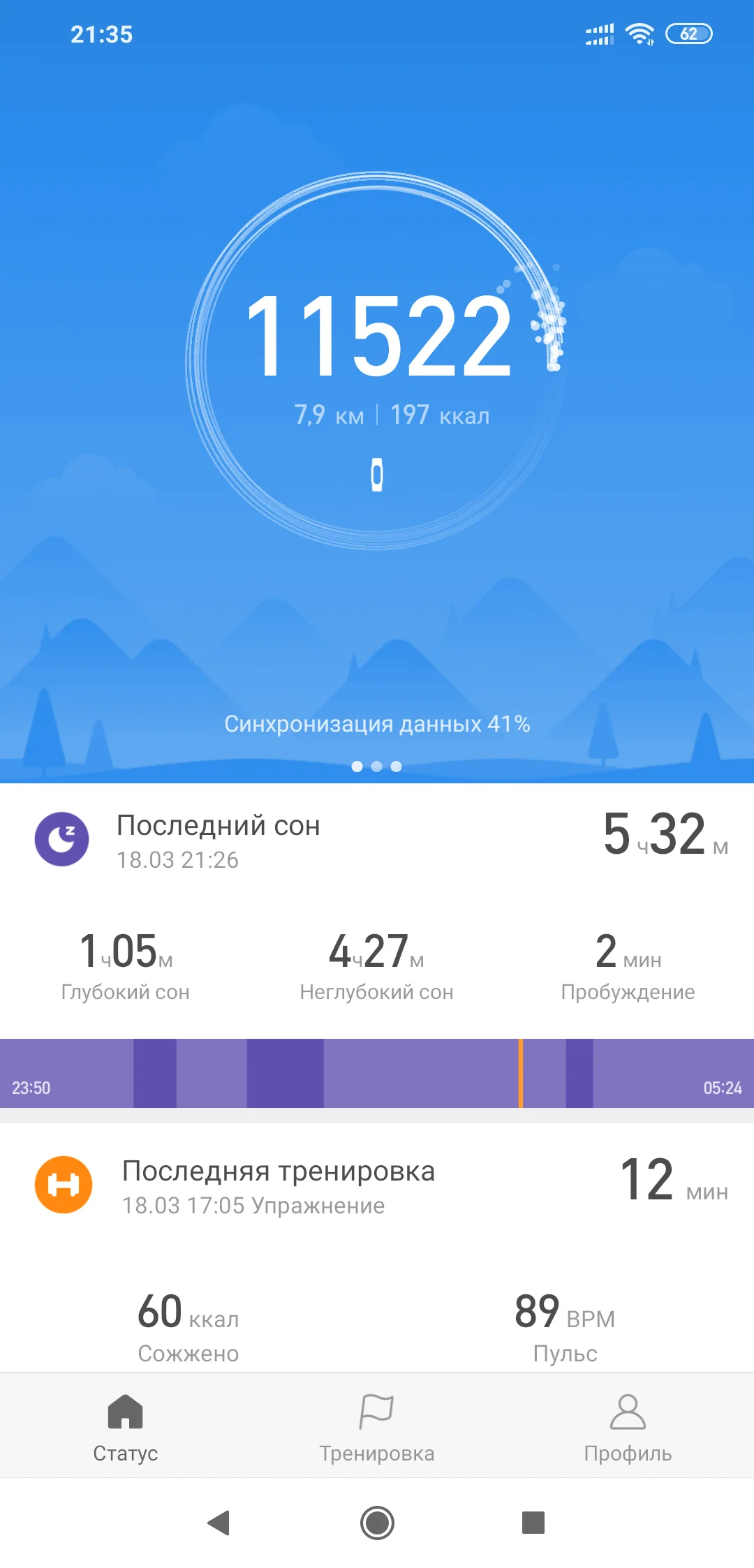This screenshot has height=1568, width=754.
Task: Tap the sleep moon icon
Action: click(61, 839)
